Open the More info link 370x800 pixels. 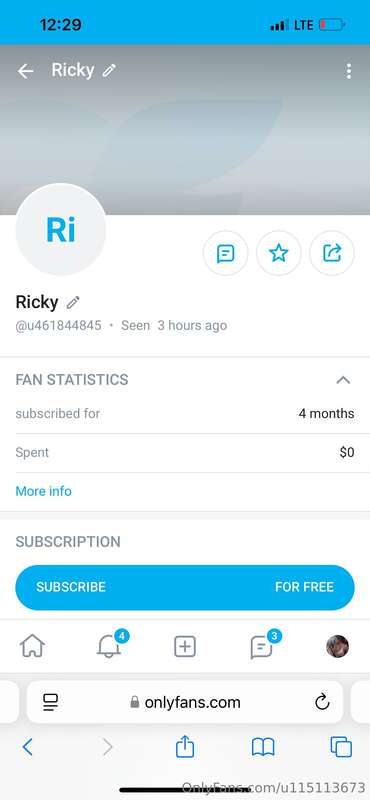pos(43,491)
